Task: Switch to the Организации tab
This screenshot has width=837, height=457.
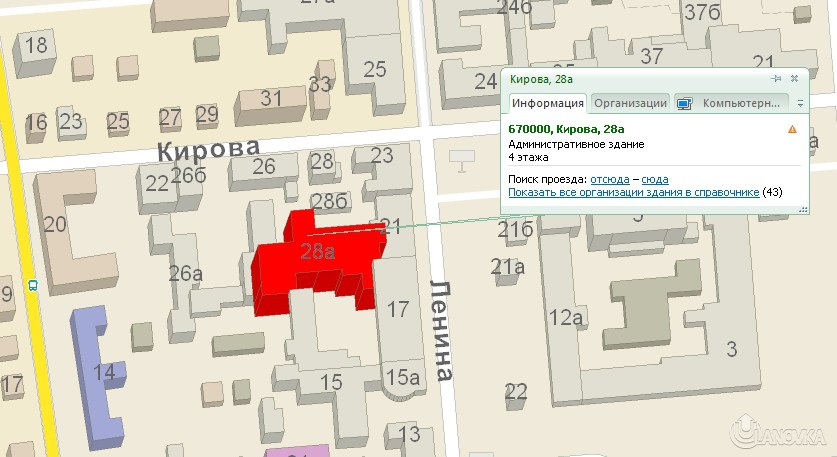Action: click(x=630, y=102)
